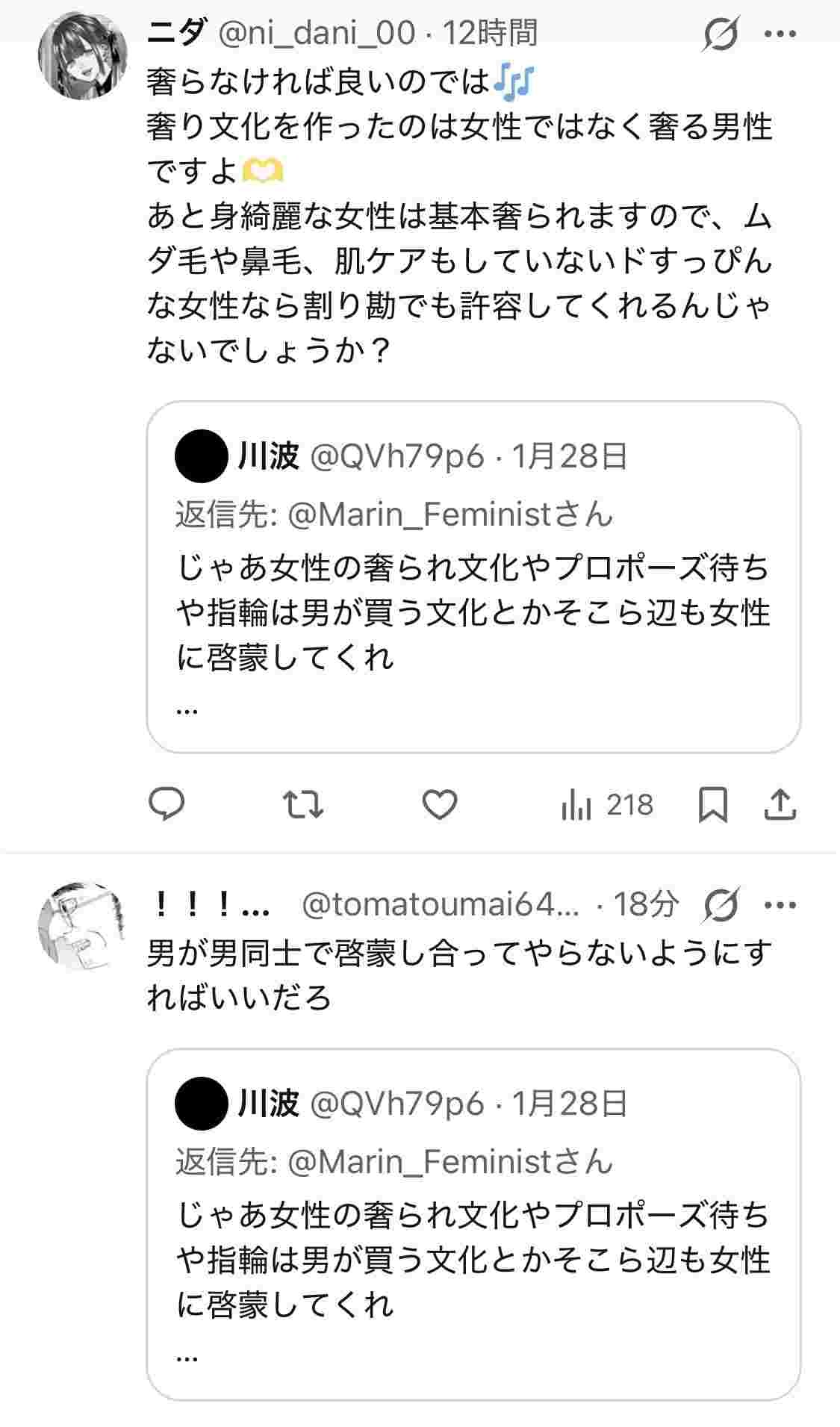Open the overflow menu on the @tomatoumai64 post
Viewport: 840px width, 1427px height.
click(781, 905)
